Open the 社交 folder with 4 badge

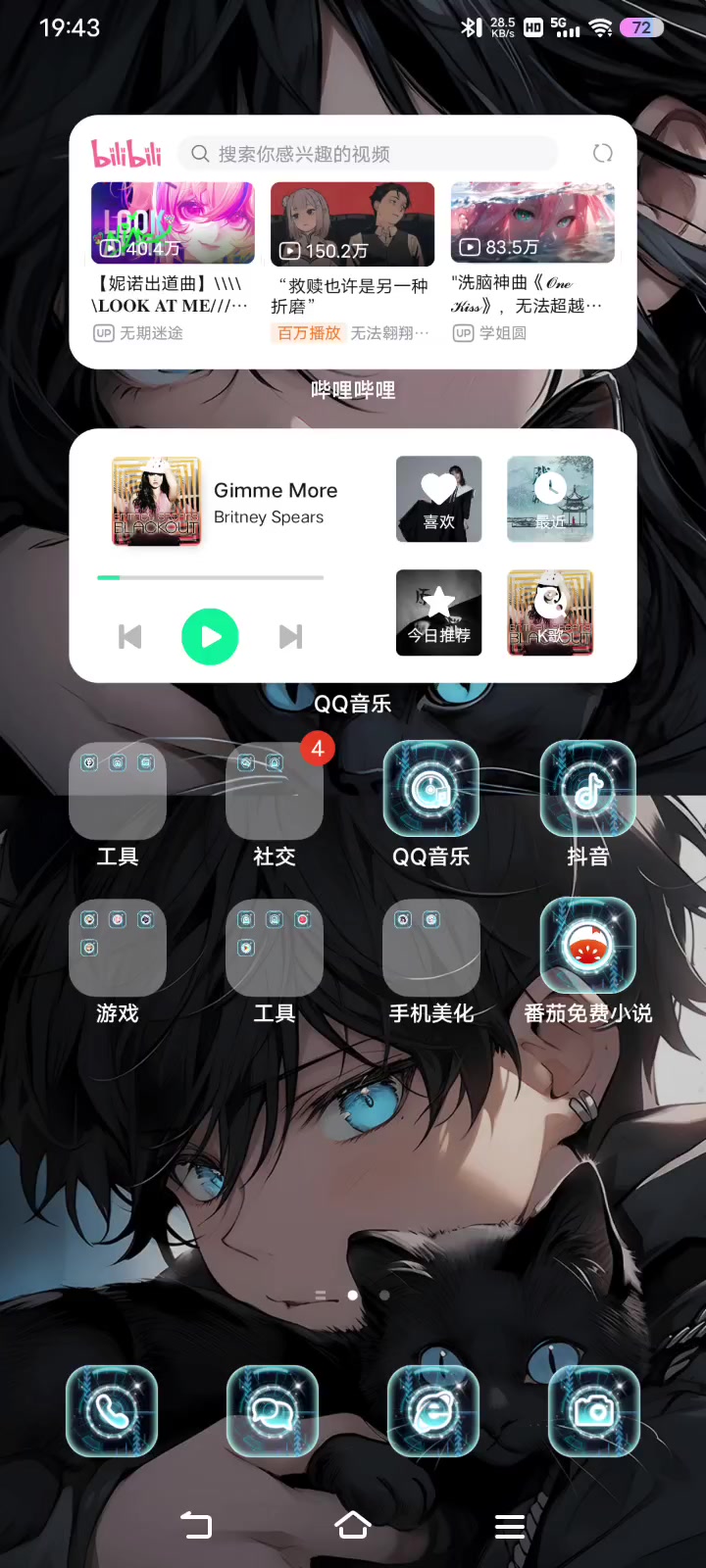click(x=275, y=790)
